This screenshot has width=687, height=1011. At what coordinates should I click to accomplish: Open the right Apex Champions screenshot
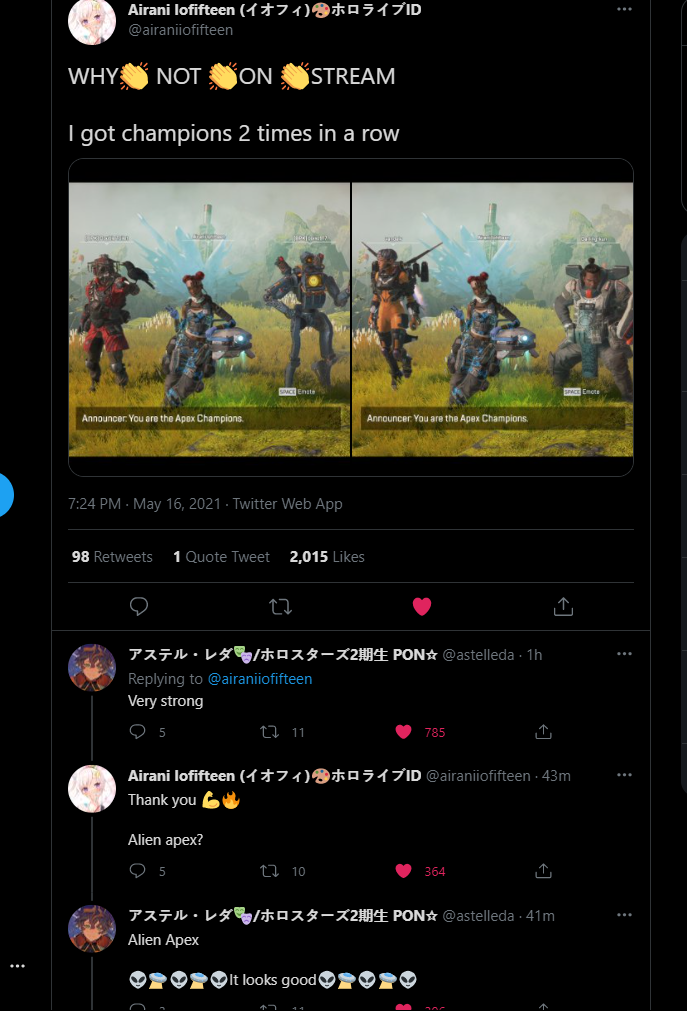point(492,318)
